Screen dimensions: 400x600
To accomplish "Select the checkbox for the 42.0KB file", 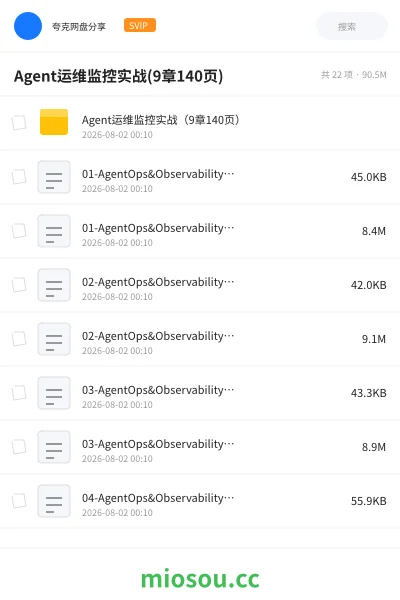I will pyautogui.click(x=19, y=285).
